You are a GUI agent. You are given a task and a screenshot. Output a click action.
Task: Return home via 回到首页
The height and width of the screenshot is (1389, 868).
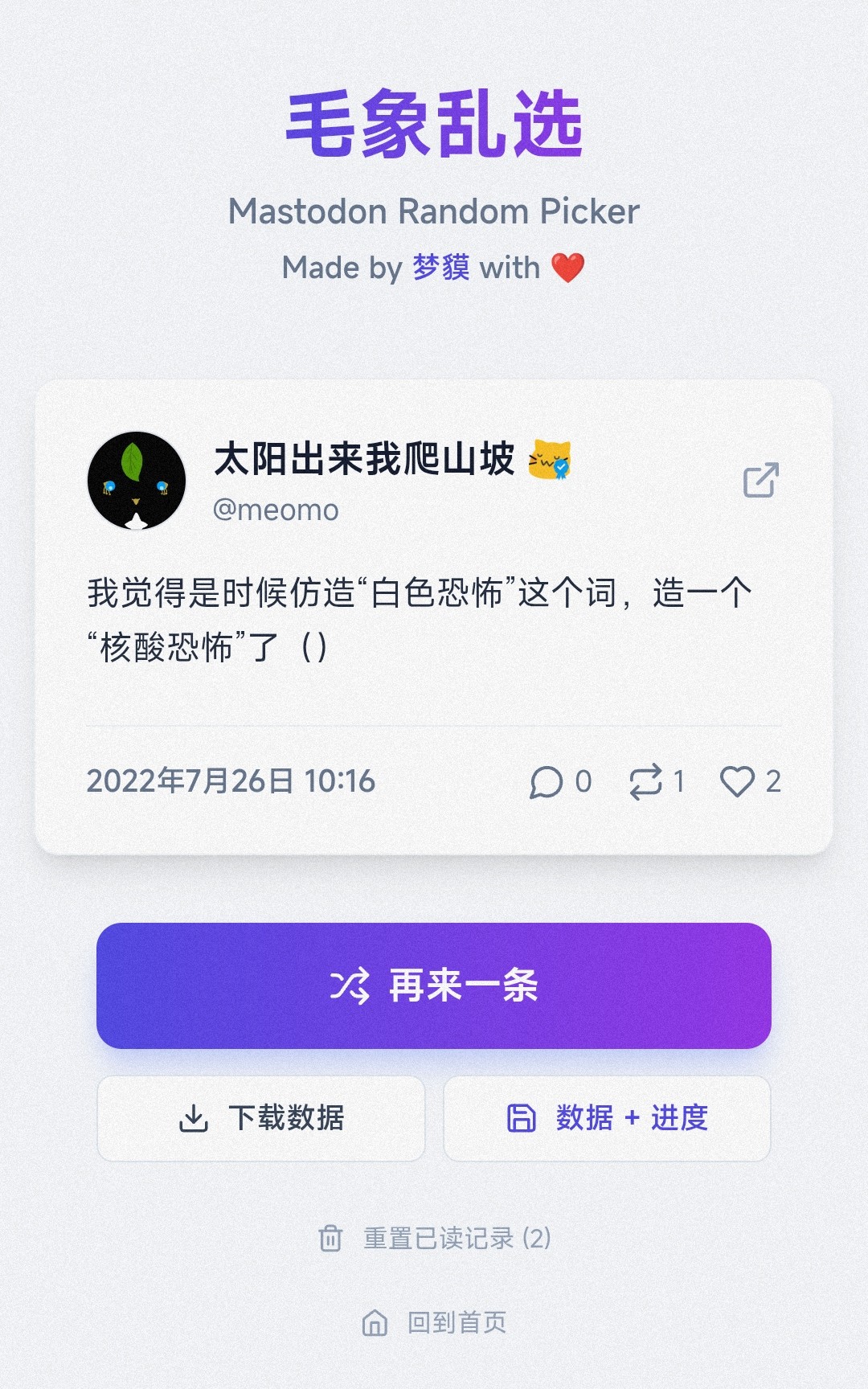pos(435,1322)
